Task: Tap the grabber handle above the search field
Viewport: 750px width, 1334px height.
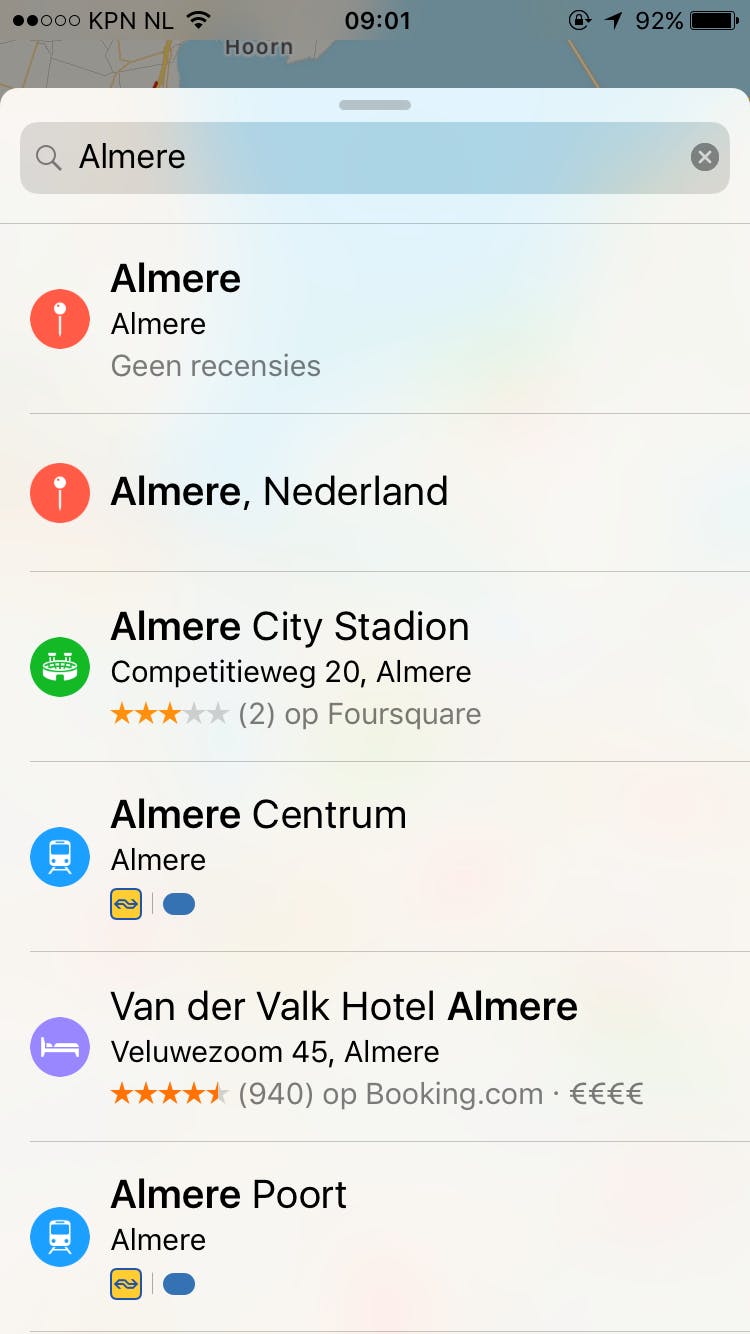Action: pos(375,105)
